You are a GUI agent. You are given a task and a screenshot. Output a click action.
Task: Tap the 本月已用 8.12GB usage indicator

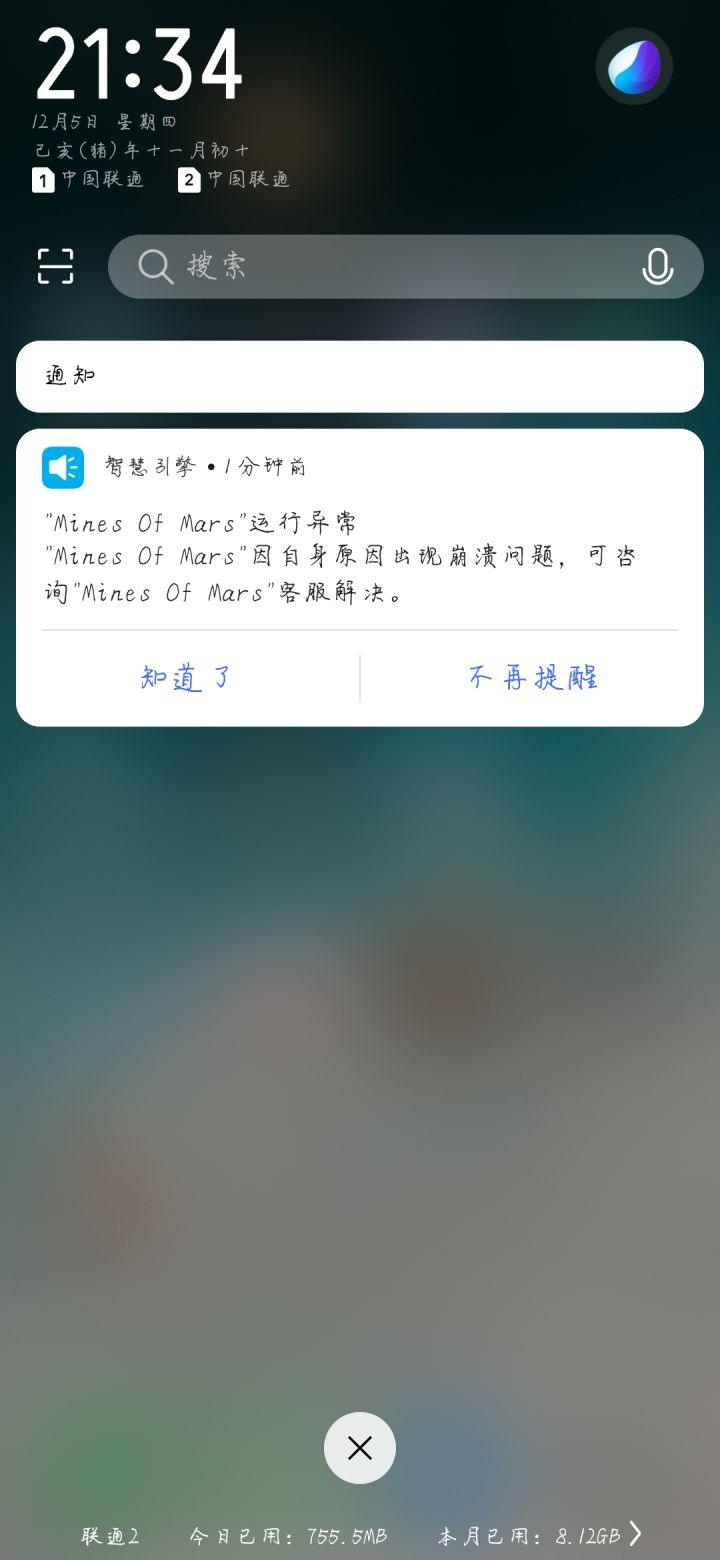[x=533, y=1533]
